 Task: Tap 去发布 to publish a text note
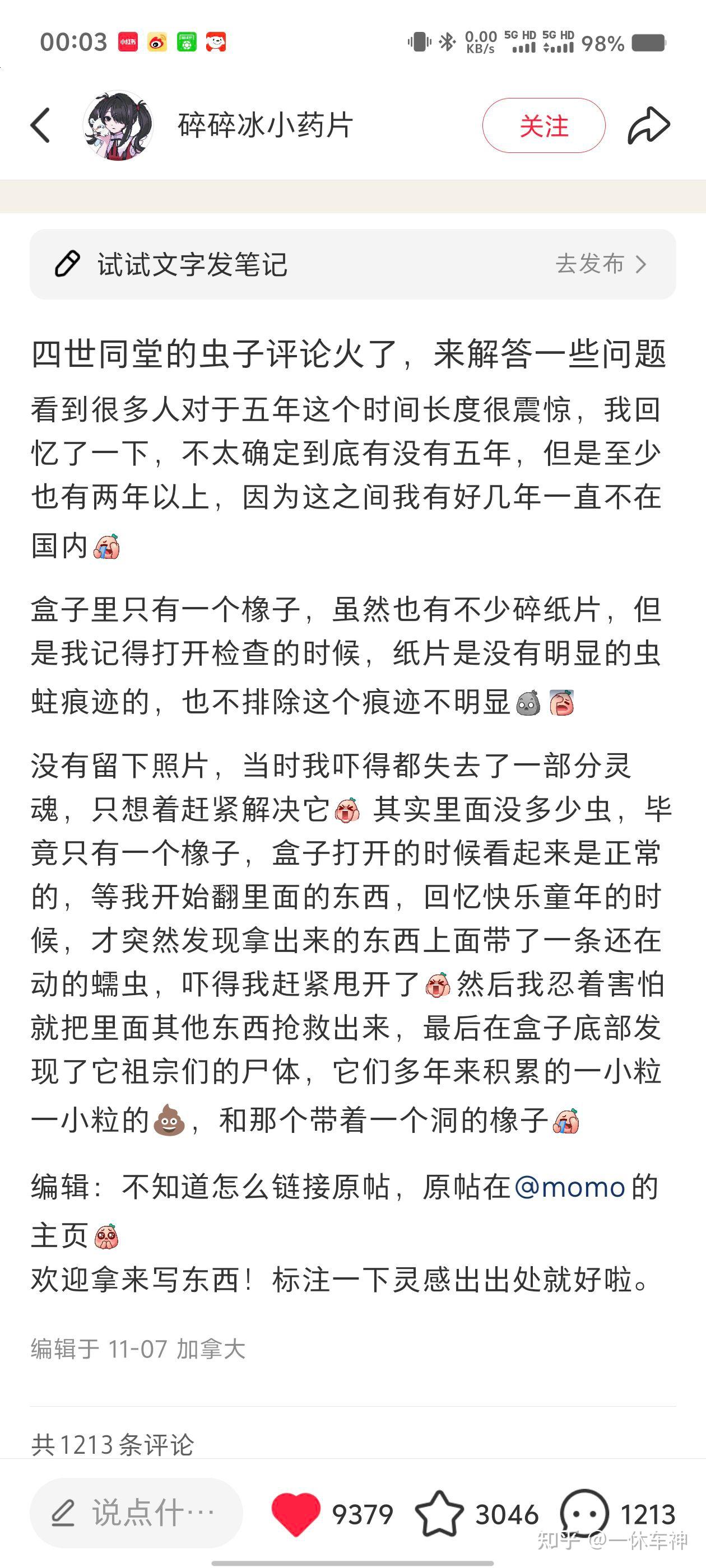click(601, 264)
